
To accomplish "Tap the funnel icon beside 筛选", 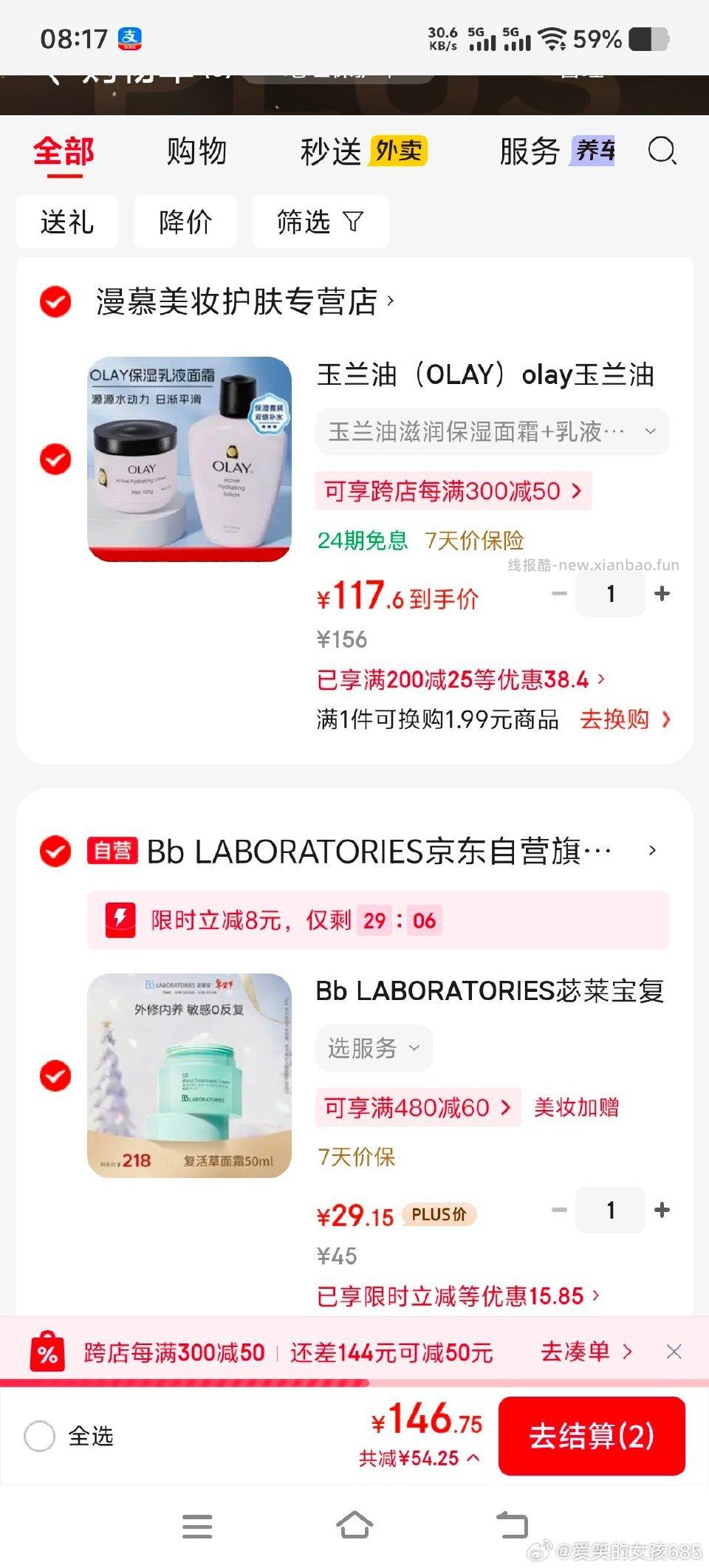I will tap(353, 222).
